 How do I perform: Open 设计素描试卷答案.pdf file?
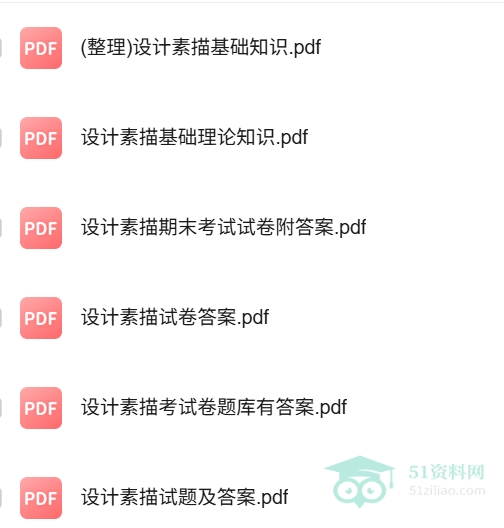[175, 317]
